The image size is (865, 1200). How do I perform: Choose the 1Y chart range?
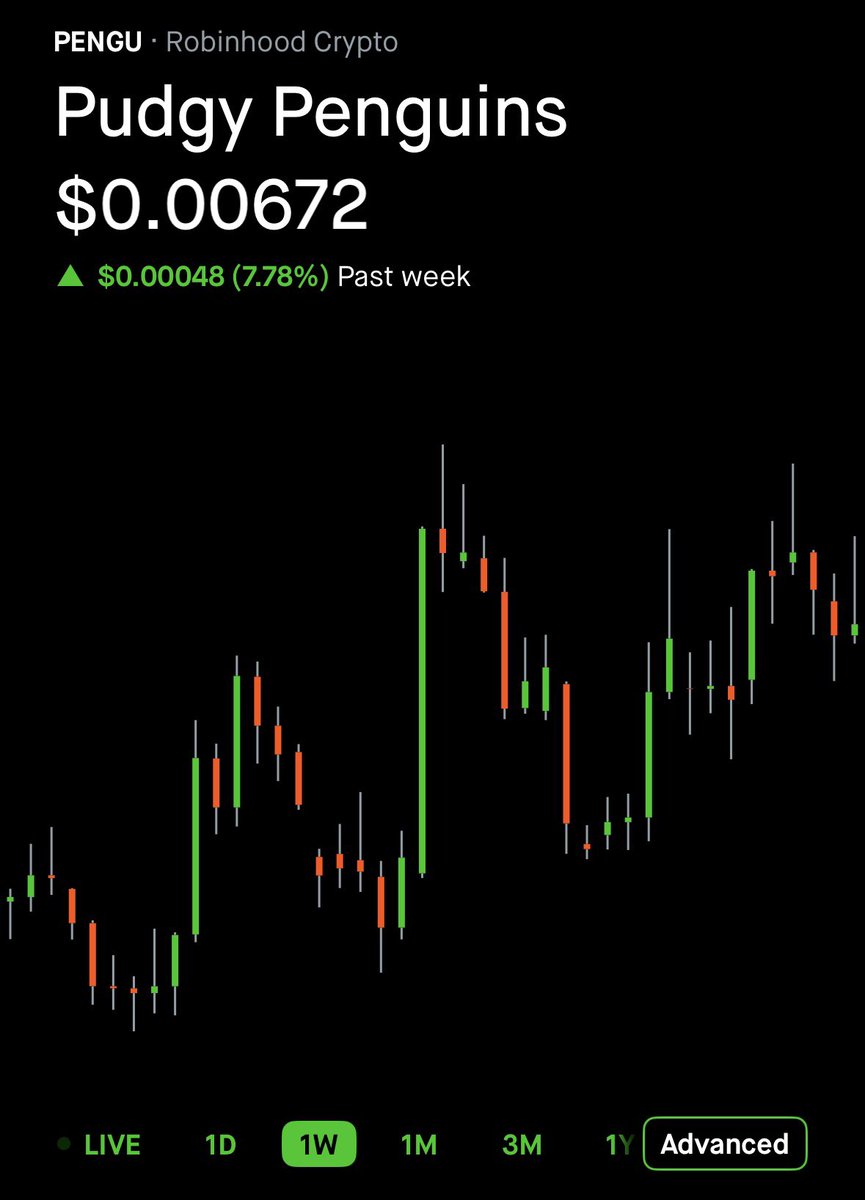pyautogui.click(x=618, y=1144)
